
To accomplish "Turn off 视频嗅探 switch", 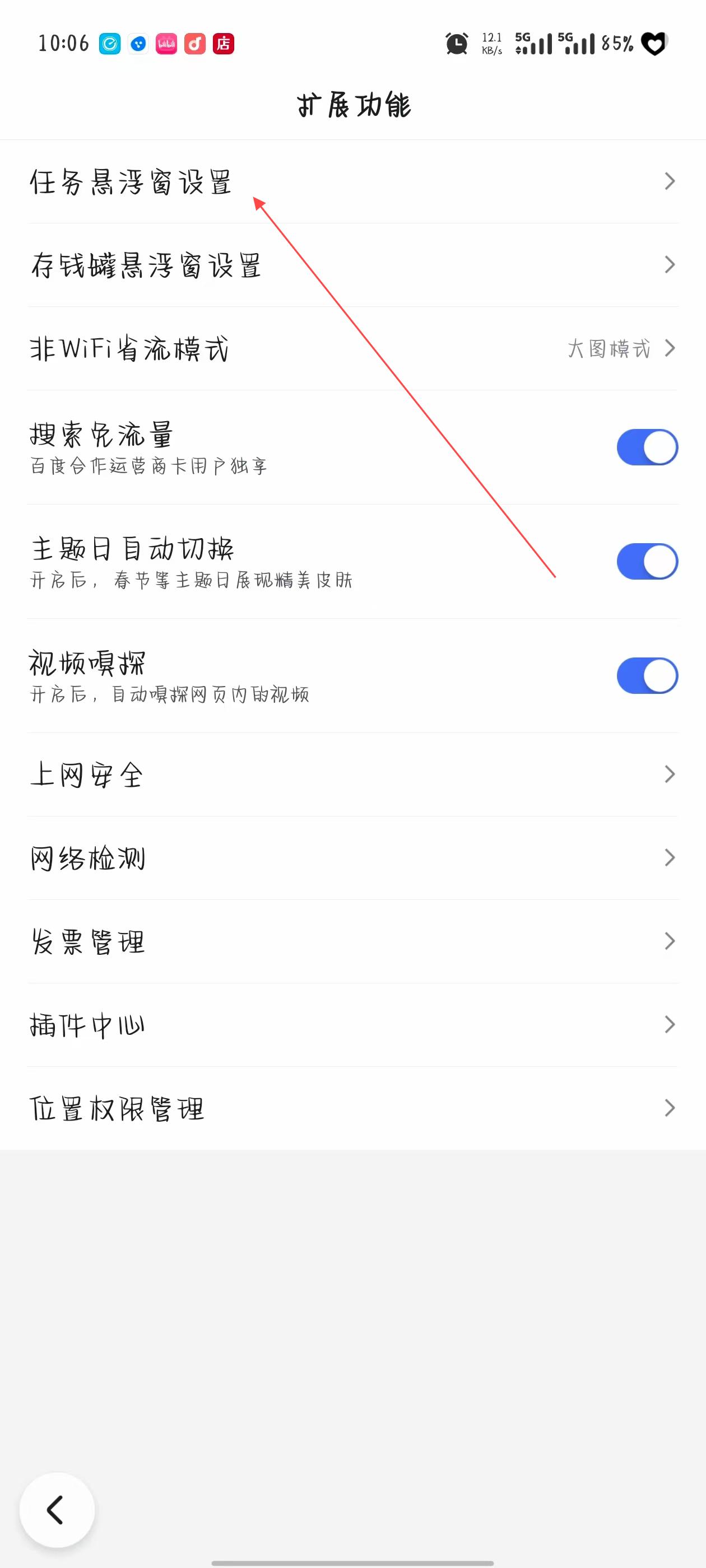I will click(646, 676).
